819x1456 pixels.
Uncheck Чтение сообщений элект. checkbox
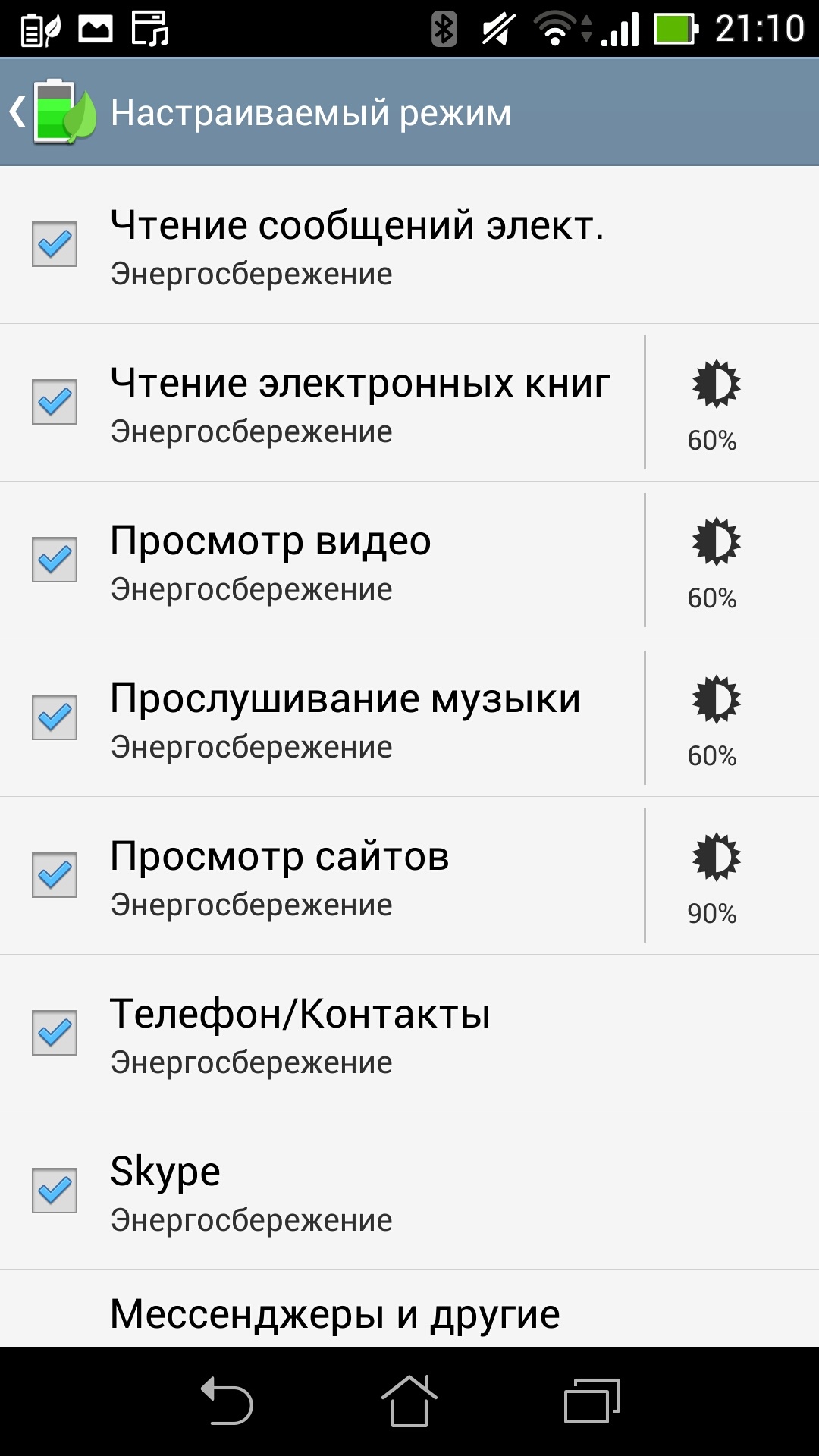(x=55, y=244)
